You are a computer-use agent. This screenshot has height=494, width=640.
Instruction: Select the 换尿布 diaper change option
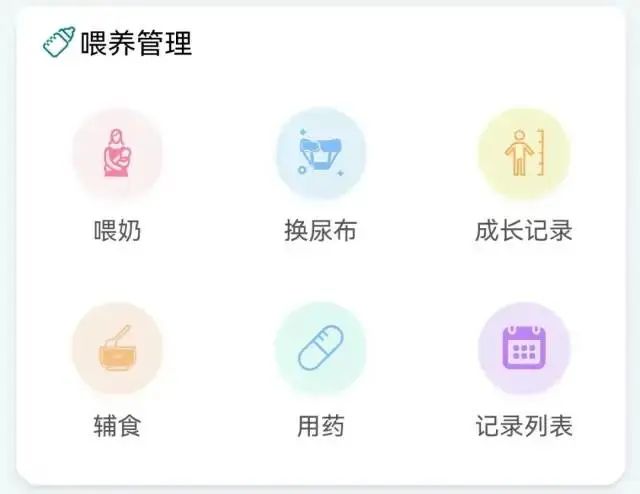[x=321, y=155]
